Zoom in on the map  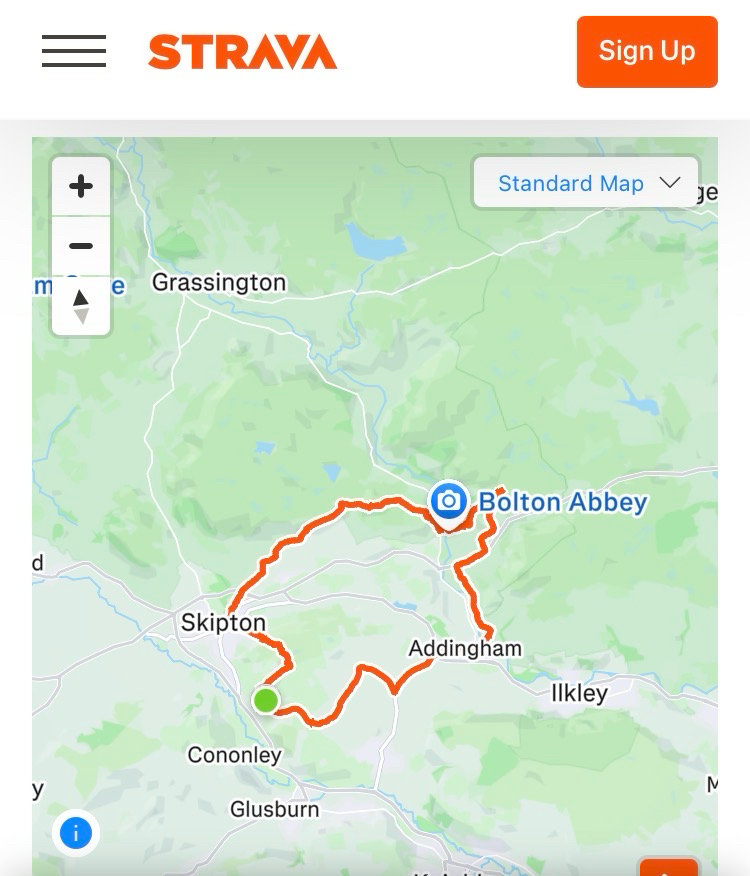(81, 186)
